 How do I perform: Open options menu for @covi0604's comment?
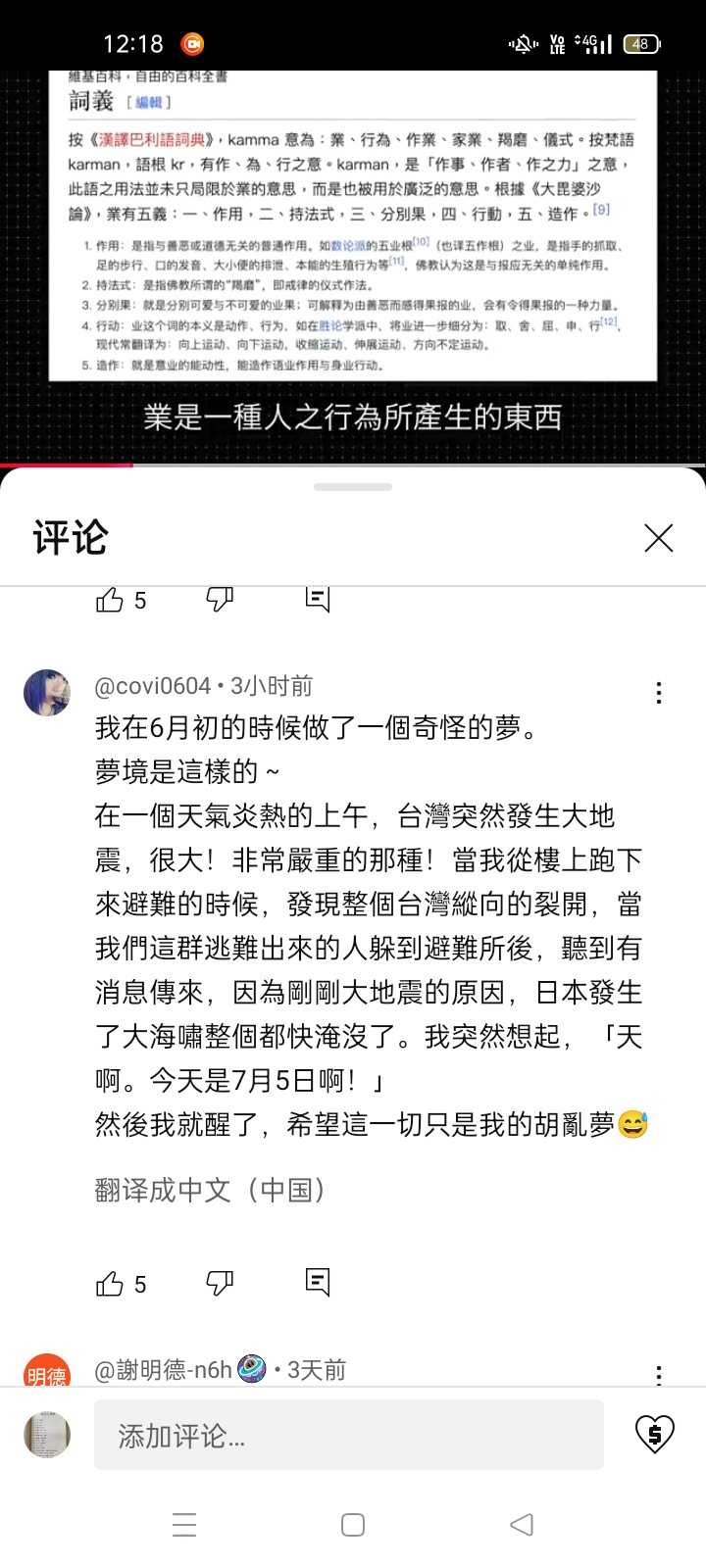(658, 693)
